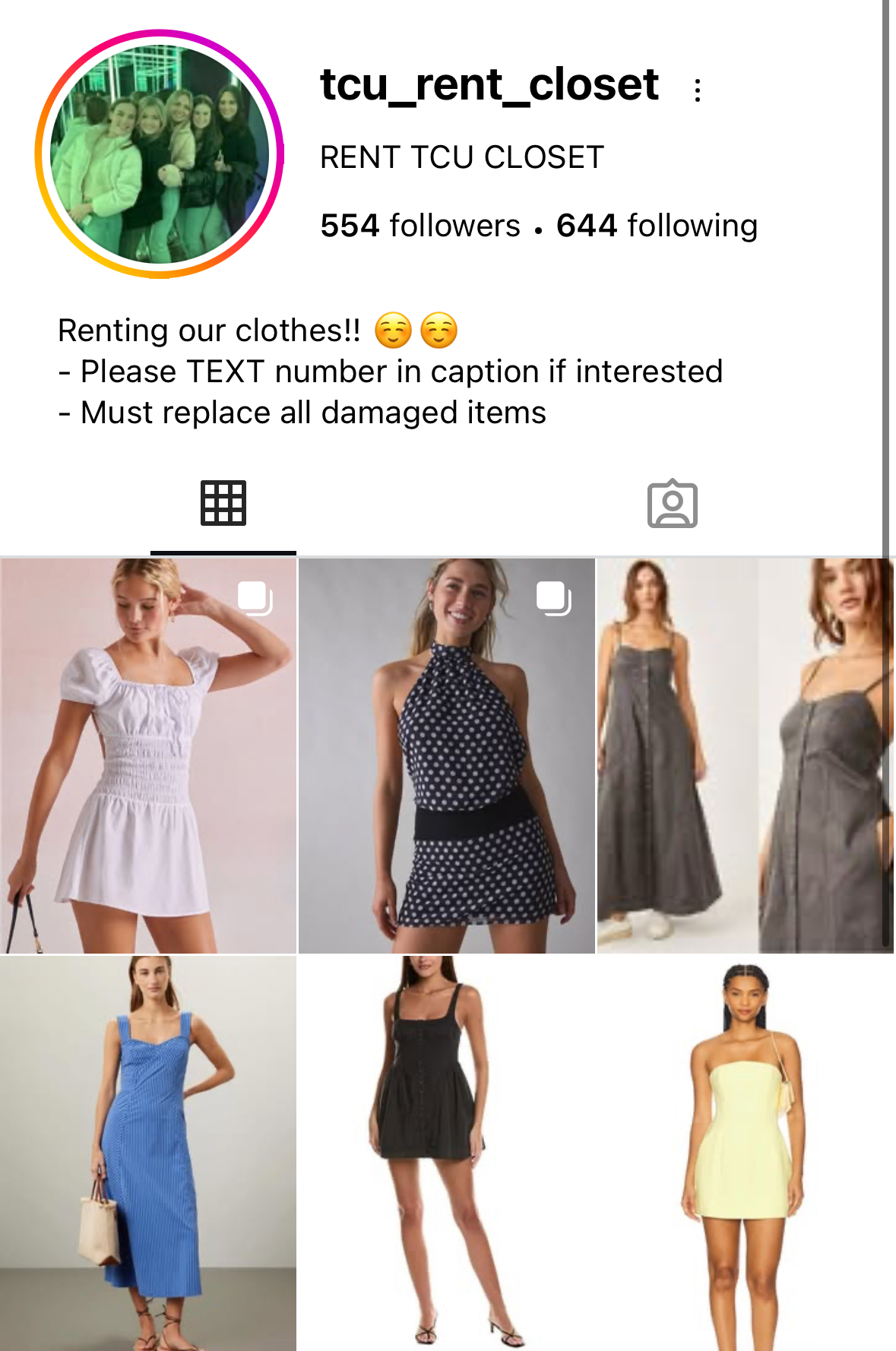Open the polka dot halter outfit post
896x1351 pixels.
click(446, 755)
